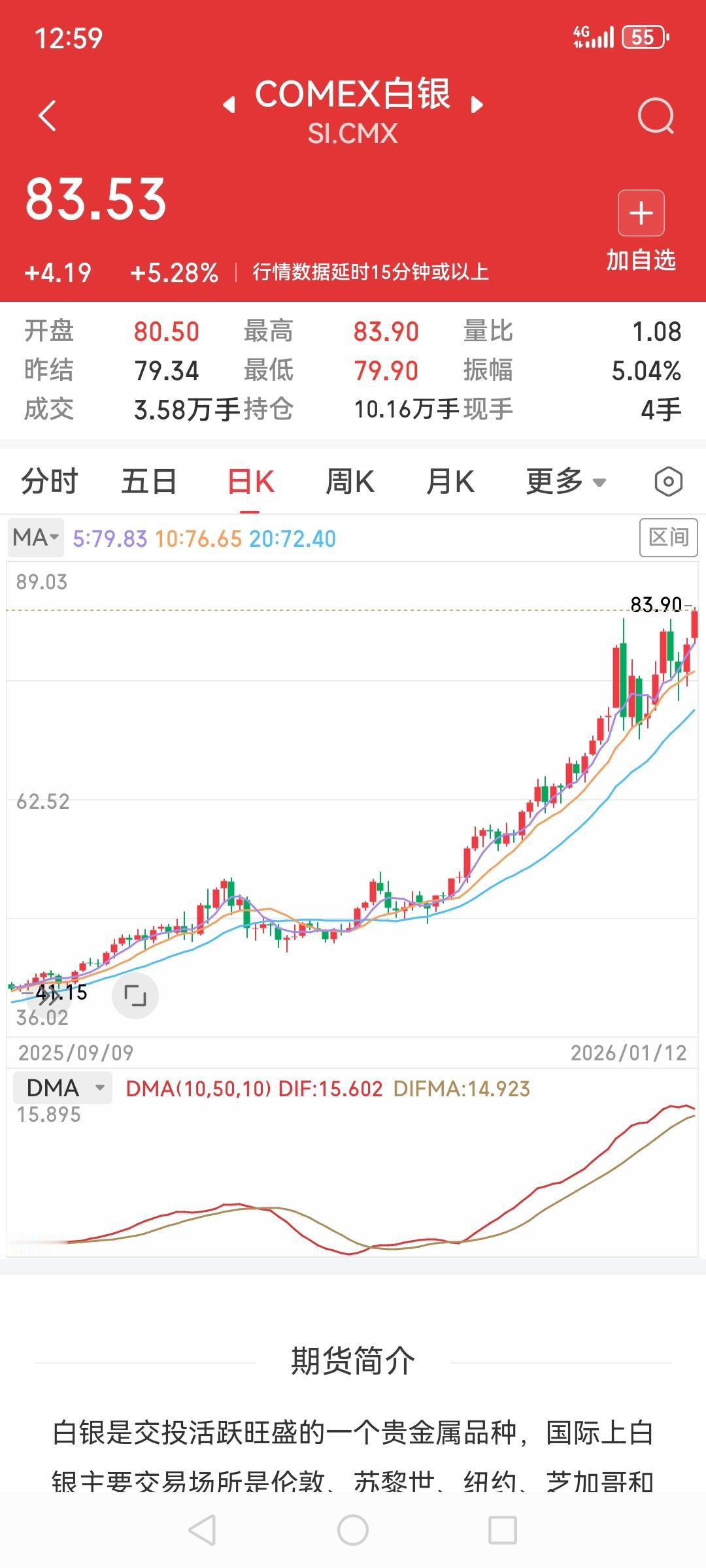Tap right triangle beside COMEX白银 title
Viewport: 706px width, 1568px height.
[477, 103]
